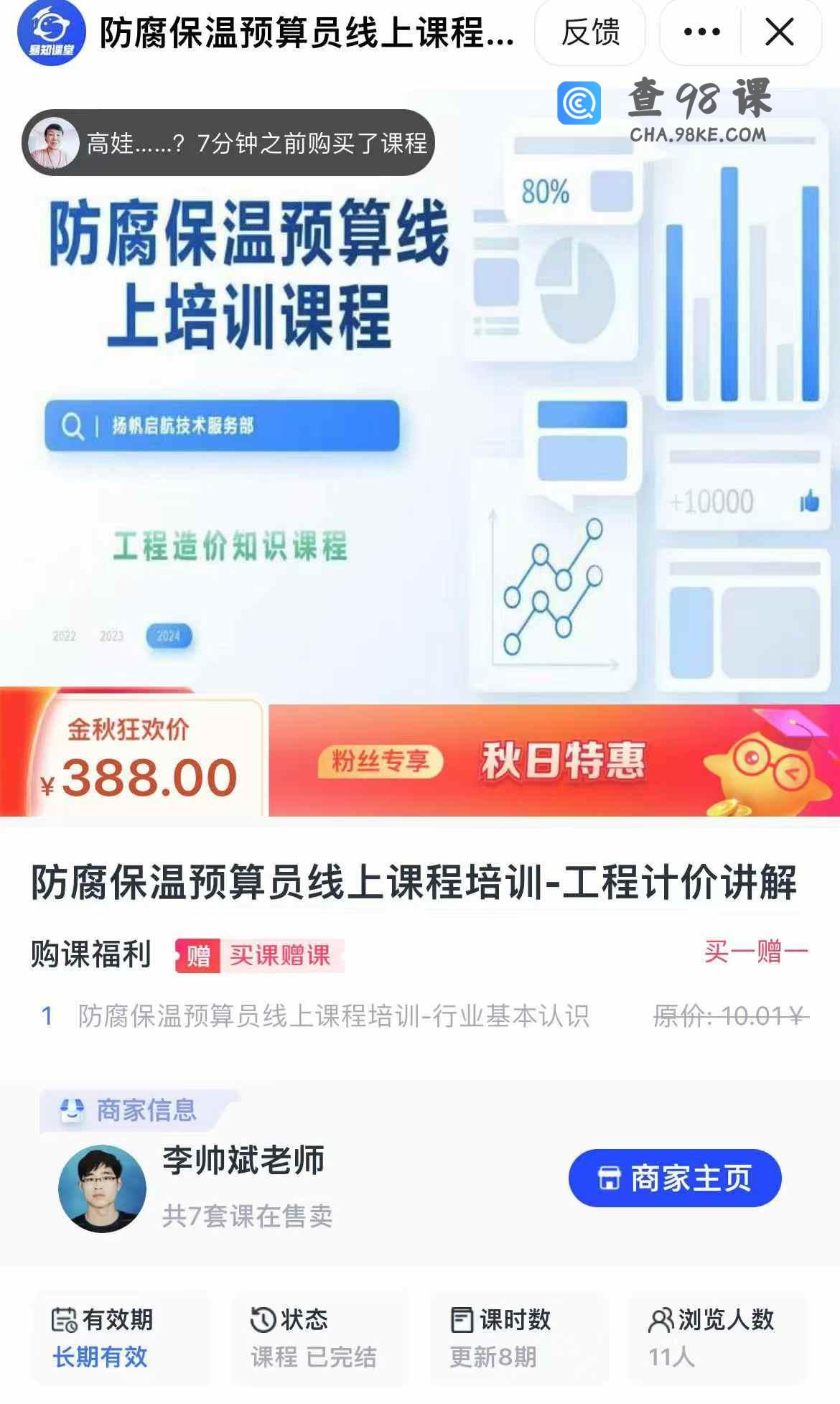This screenshot has height=1404, width=840.
Task: Tap the 买课赠课 gift tag
Action: pyautogui.click(x=261, y=956)
